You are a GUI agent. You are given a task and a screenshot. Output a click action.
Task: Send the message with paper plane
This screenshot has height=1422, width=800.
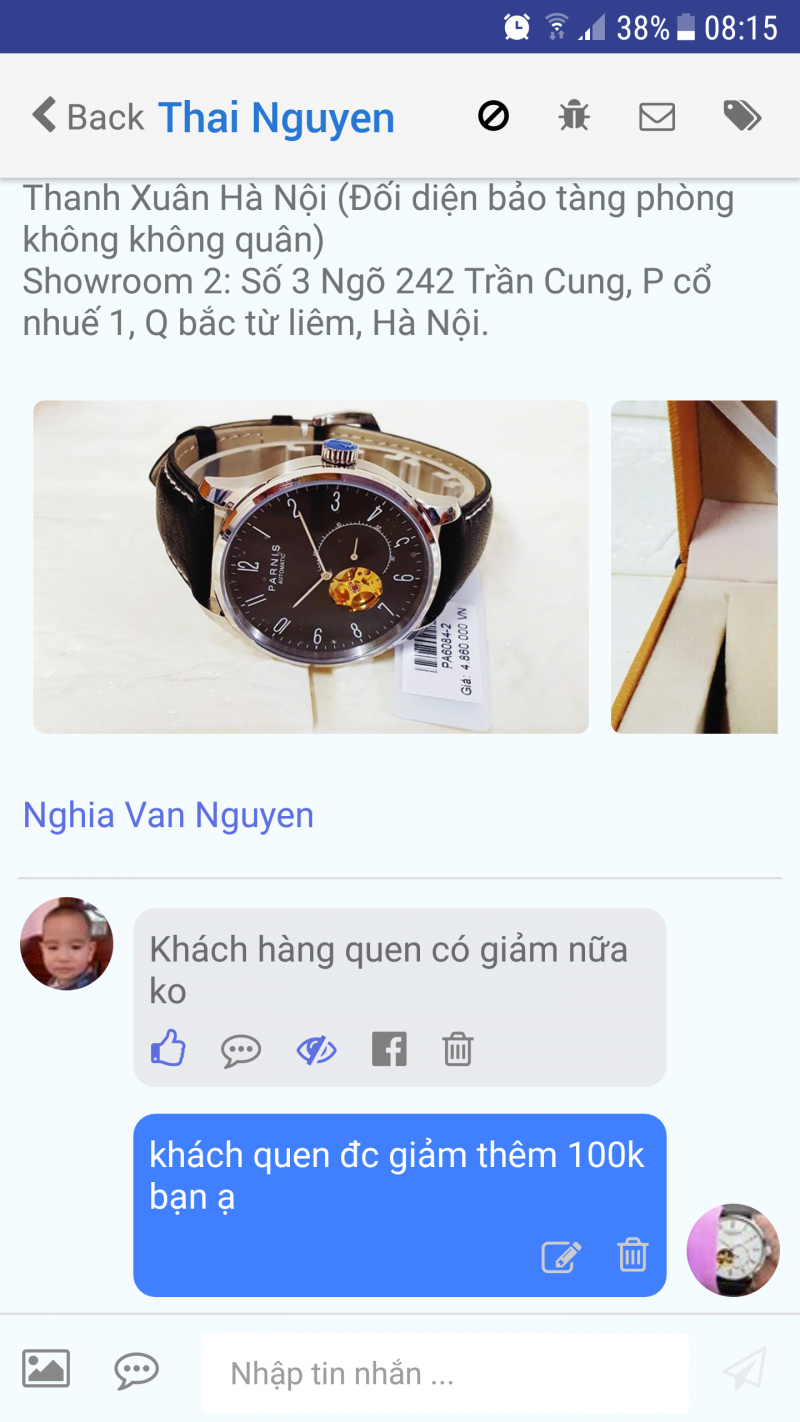coord(745,1369)
